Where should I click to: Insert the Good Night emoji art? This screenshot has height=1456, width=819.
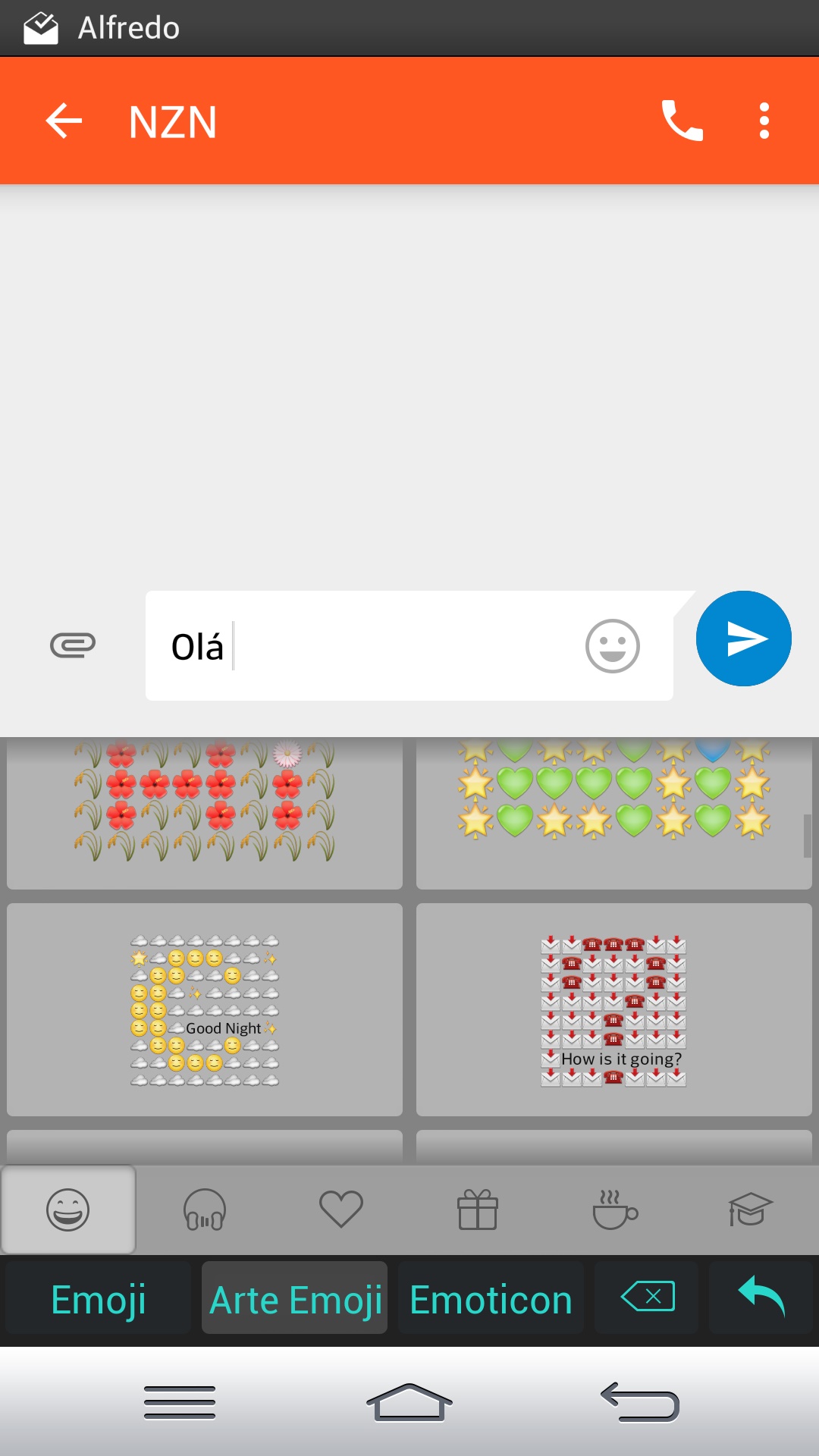click(205, 1009)
